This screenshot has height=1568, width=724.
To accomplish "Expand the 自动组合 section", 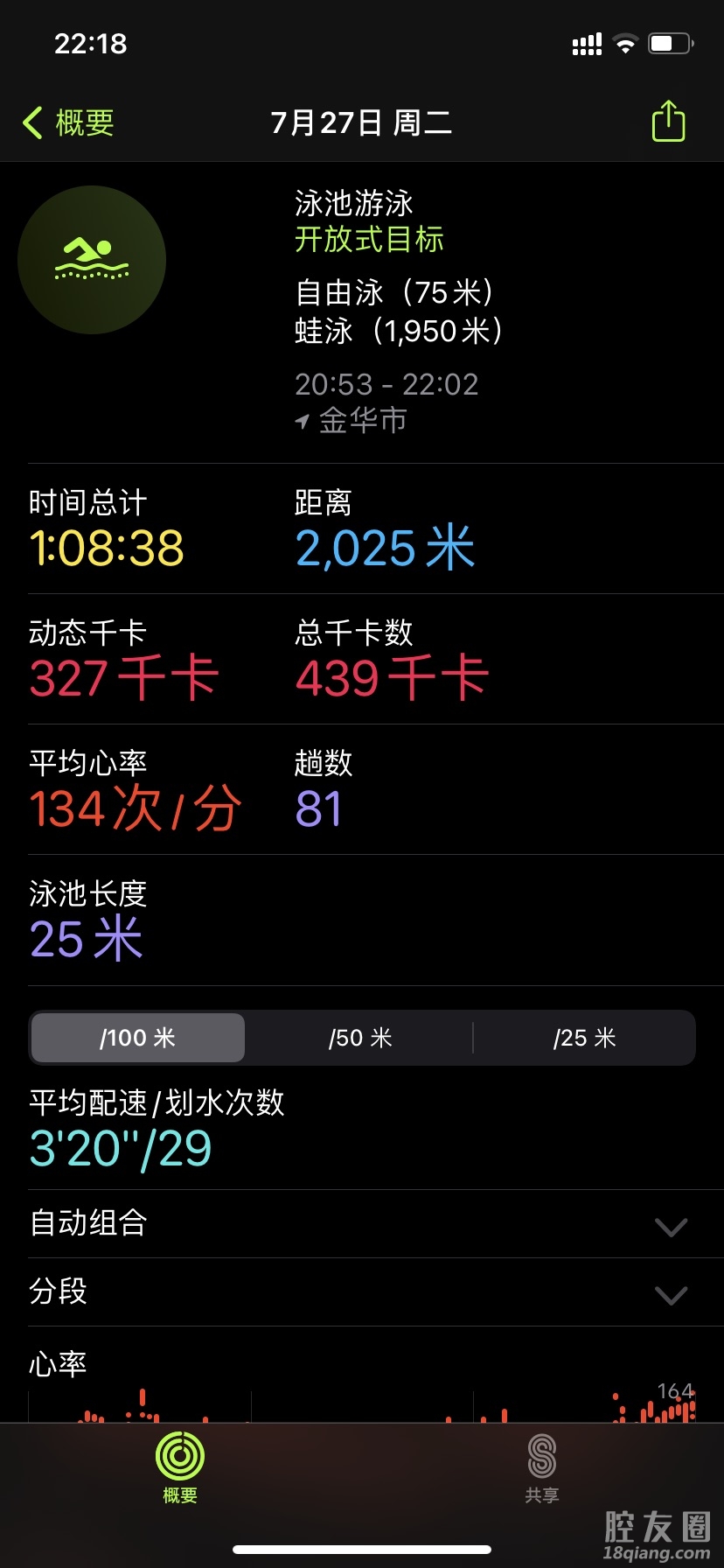I will [x=670, y=1225].
